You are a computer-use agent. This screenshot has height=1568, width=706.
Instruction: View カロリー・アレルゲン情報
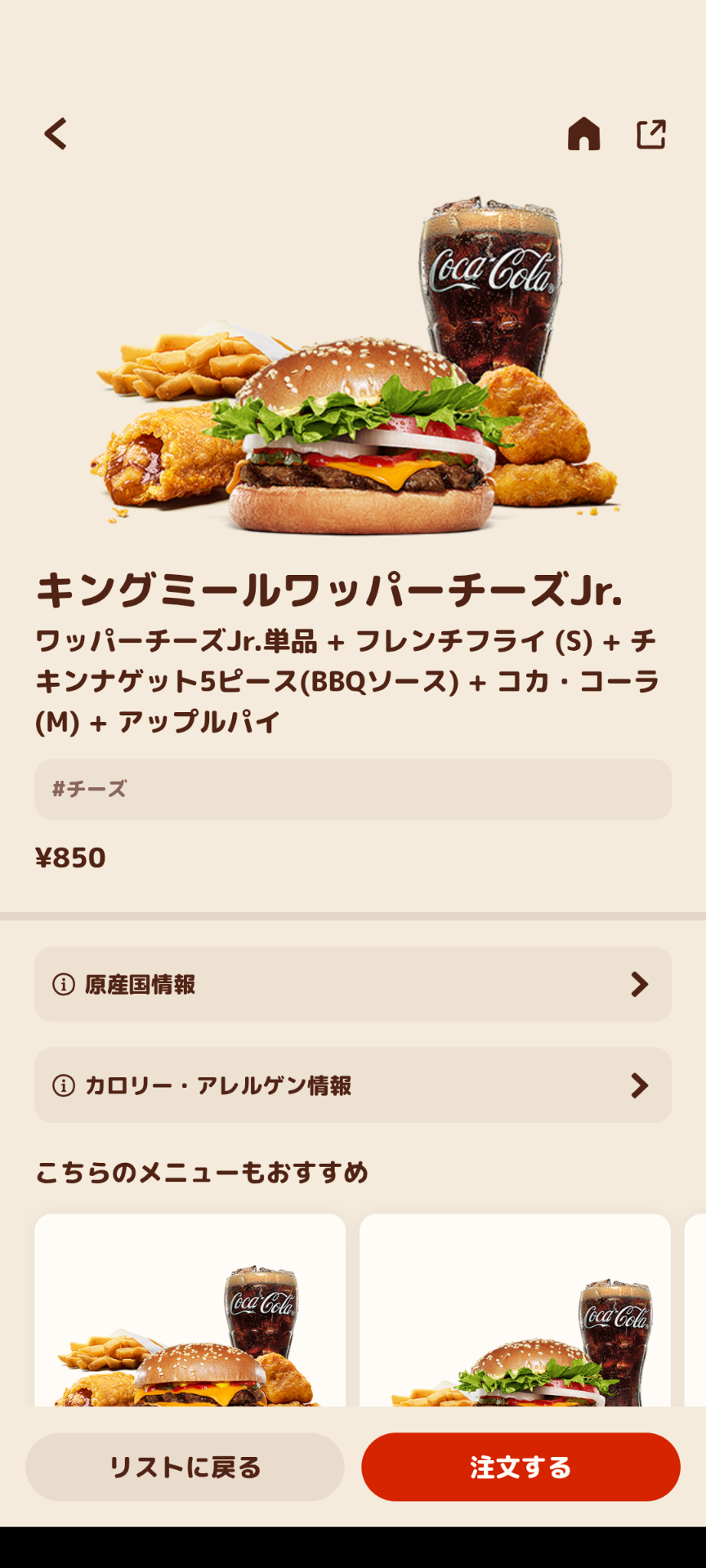click(353, 1085)
